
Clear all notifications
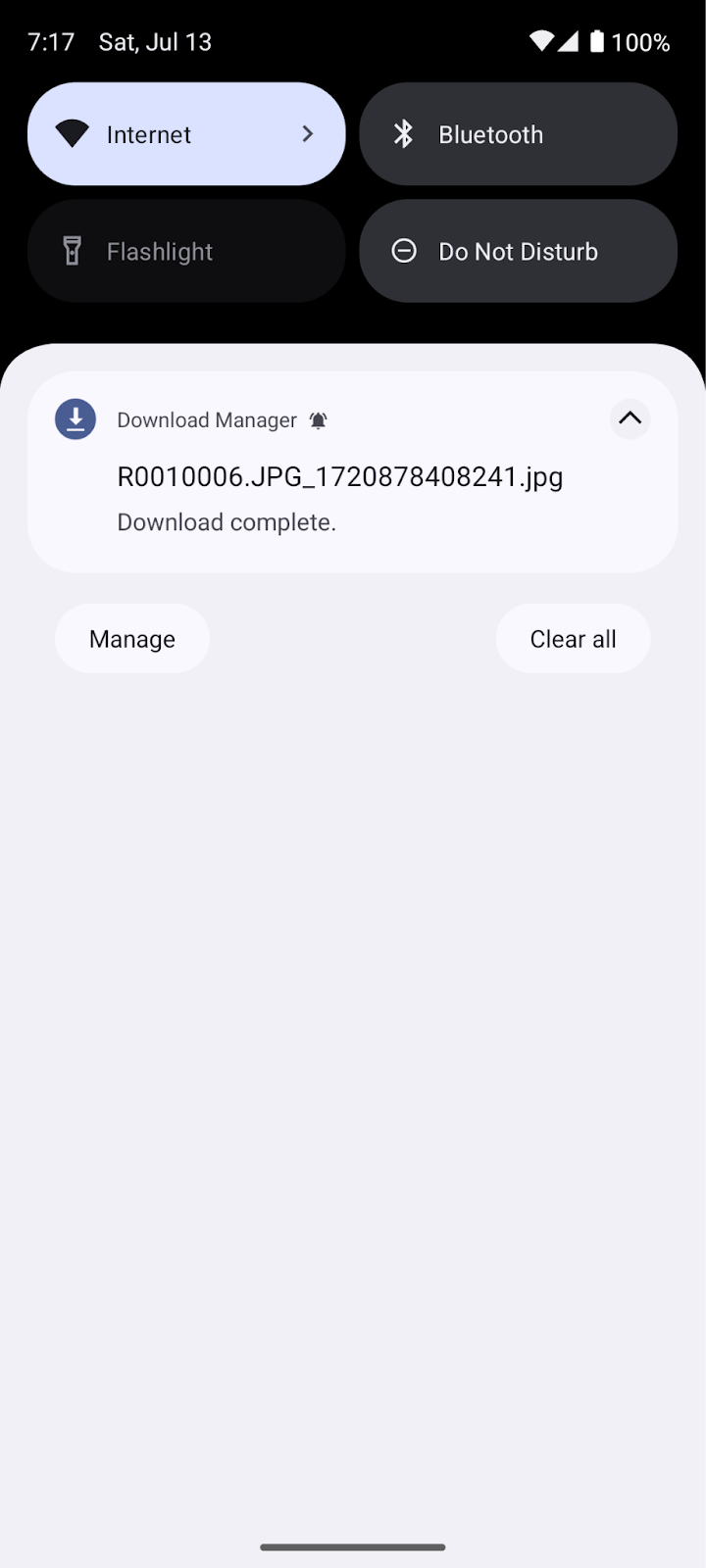[x=573, y=639]
